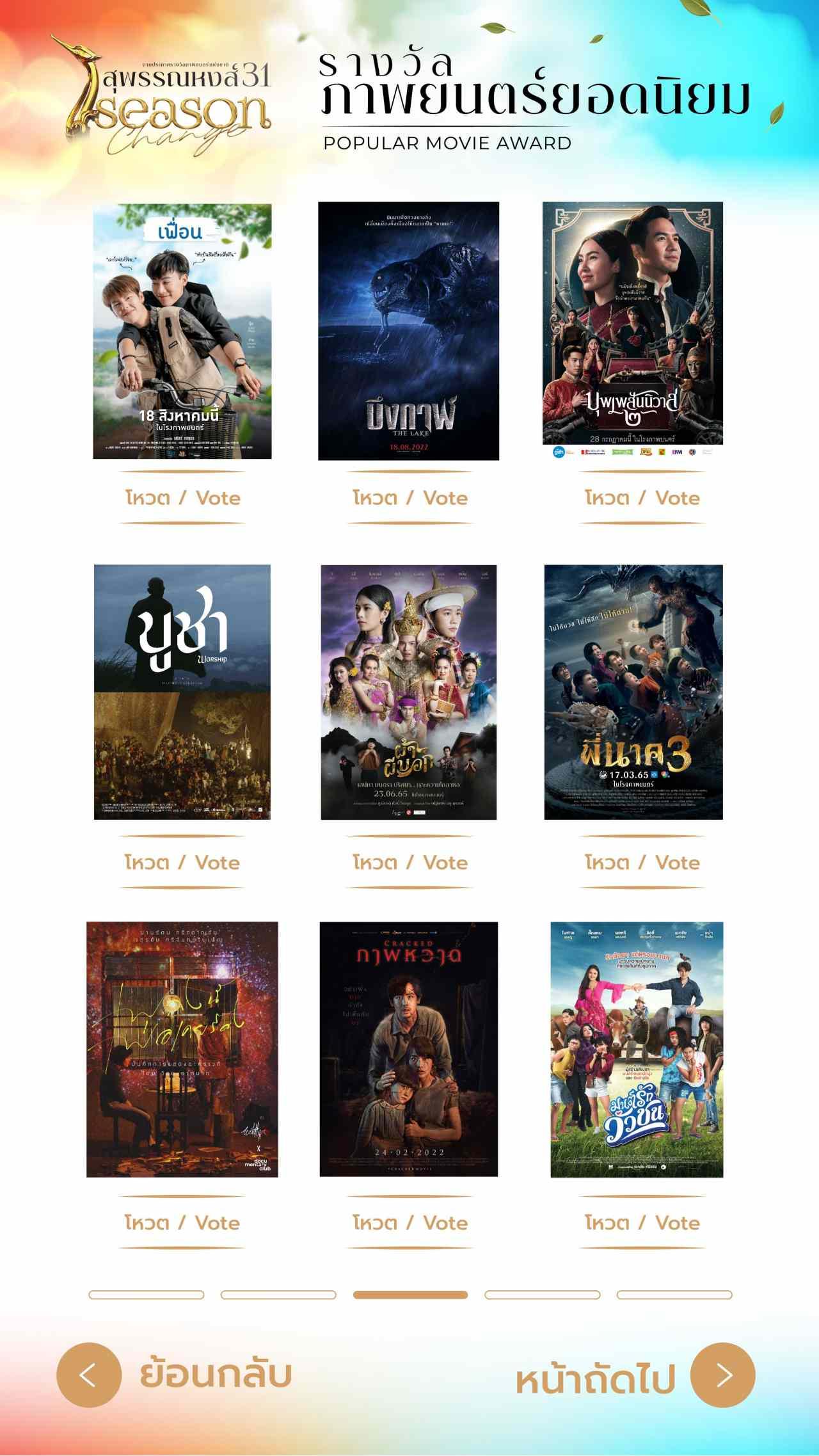Vote for บุพเพสันนิวาส 2

pos(642,498)
